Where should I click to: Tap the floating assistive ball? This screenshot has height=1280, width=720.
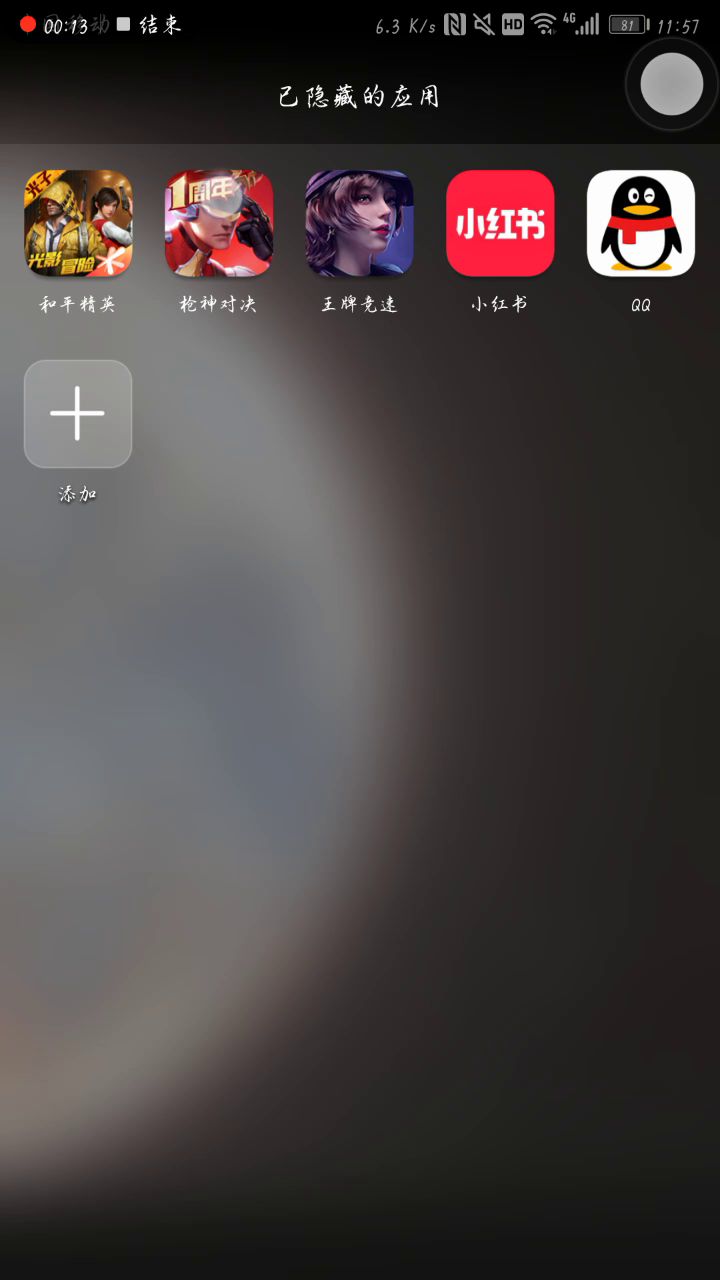[672, 84]
